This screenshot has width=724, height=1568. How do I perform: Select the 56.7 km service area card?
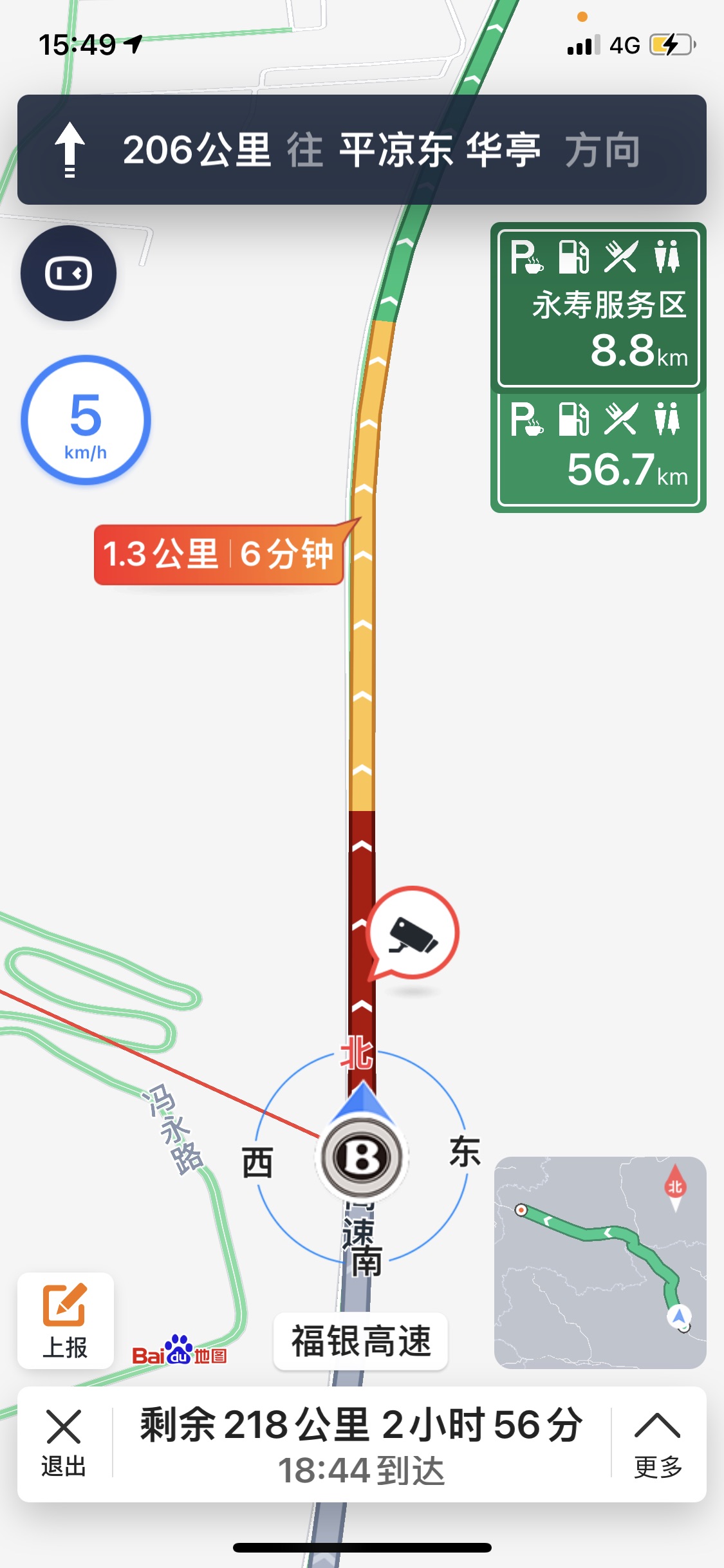(x=599, y=451)
